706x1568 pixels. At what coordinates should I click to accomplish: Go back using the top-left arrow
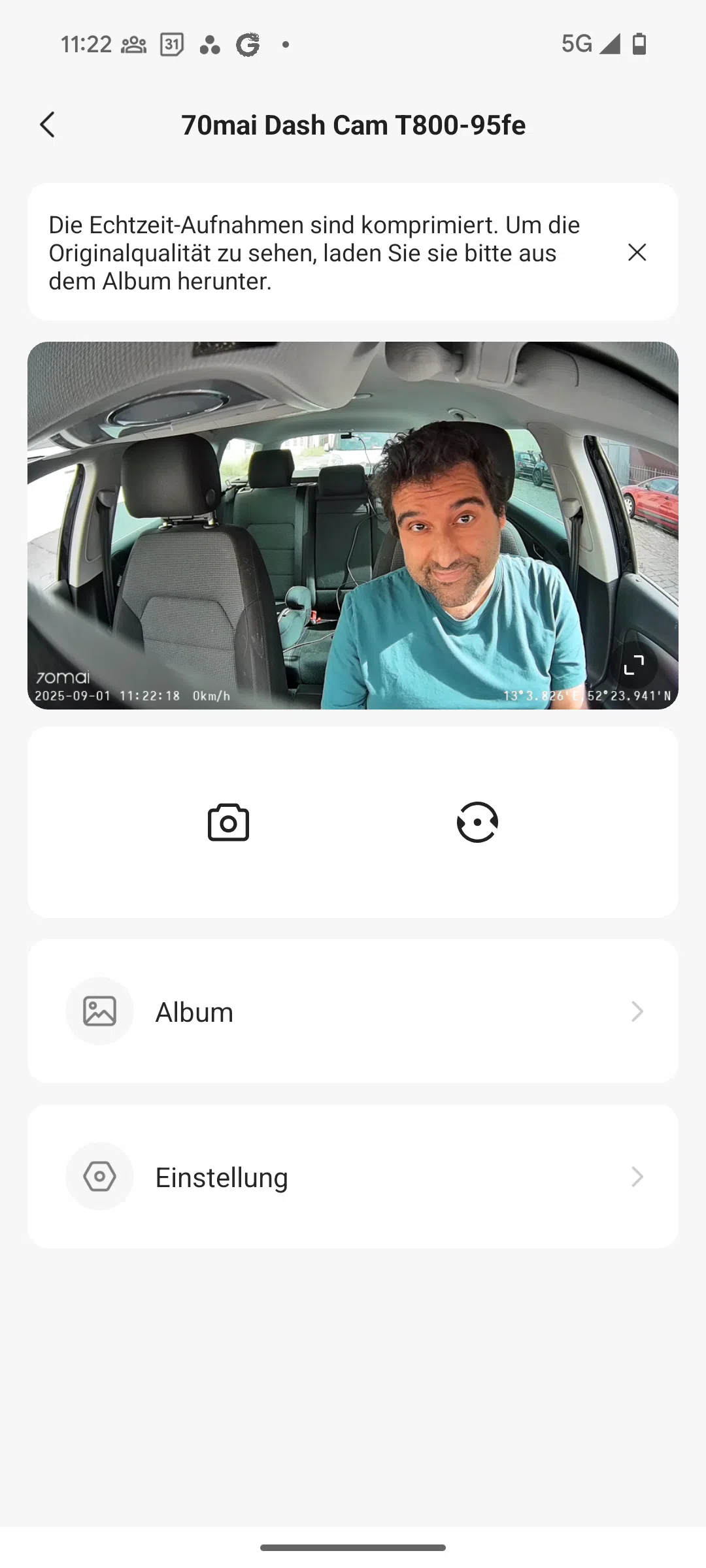click(x=47, y=125)
